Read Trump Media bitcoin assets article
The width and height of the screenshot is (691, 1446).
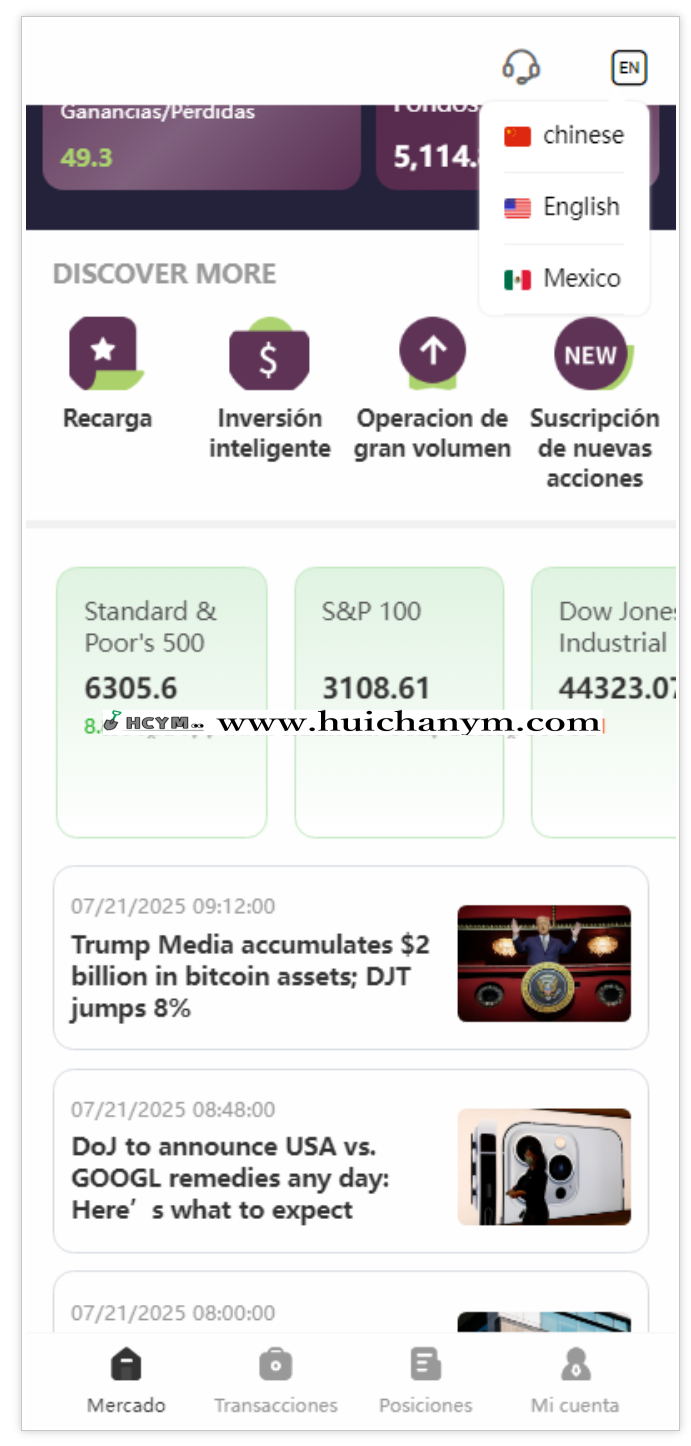[350, 958]
